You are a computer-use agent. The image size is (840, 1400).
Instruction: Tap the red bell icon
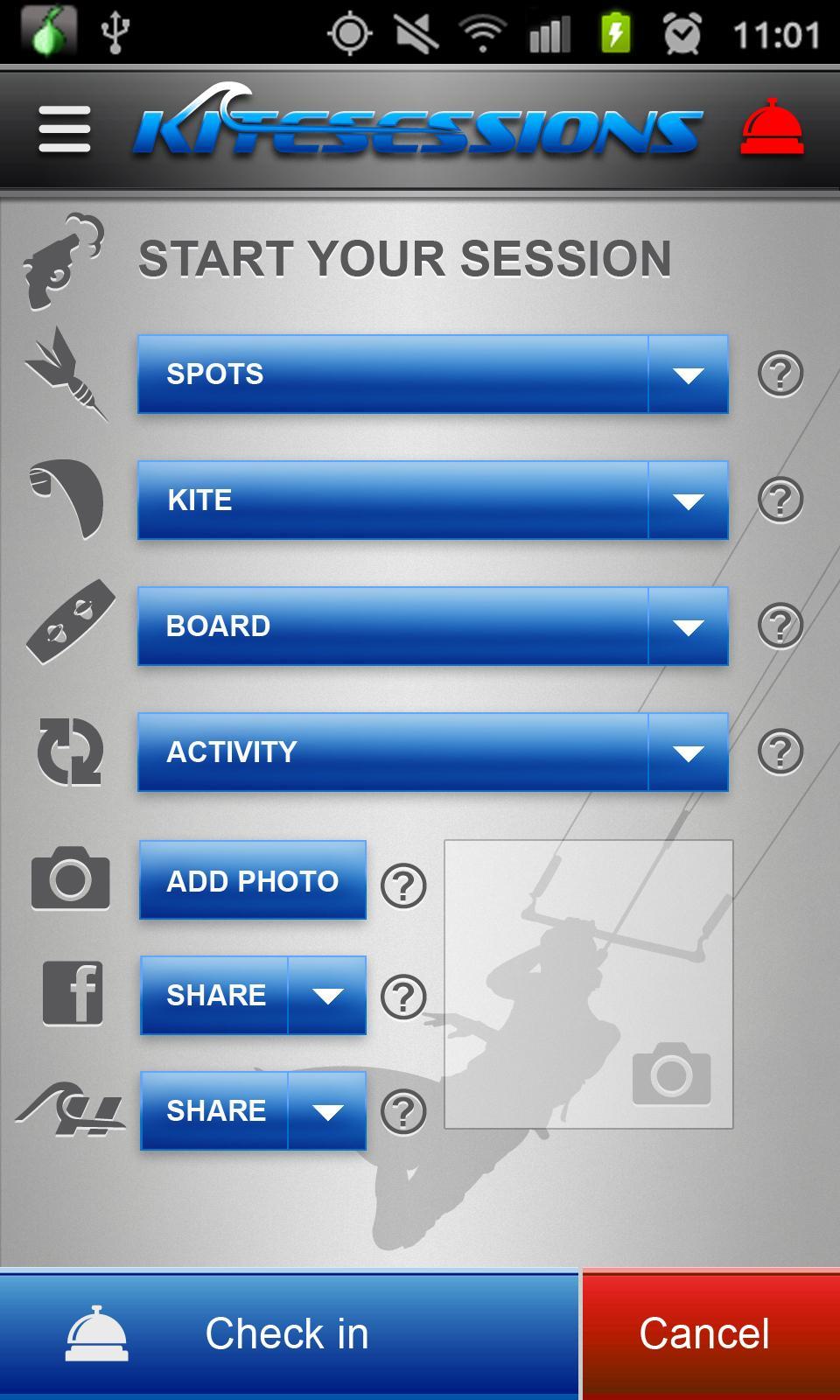(x=772, y=128)
